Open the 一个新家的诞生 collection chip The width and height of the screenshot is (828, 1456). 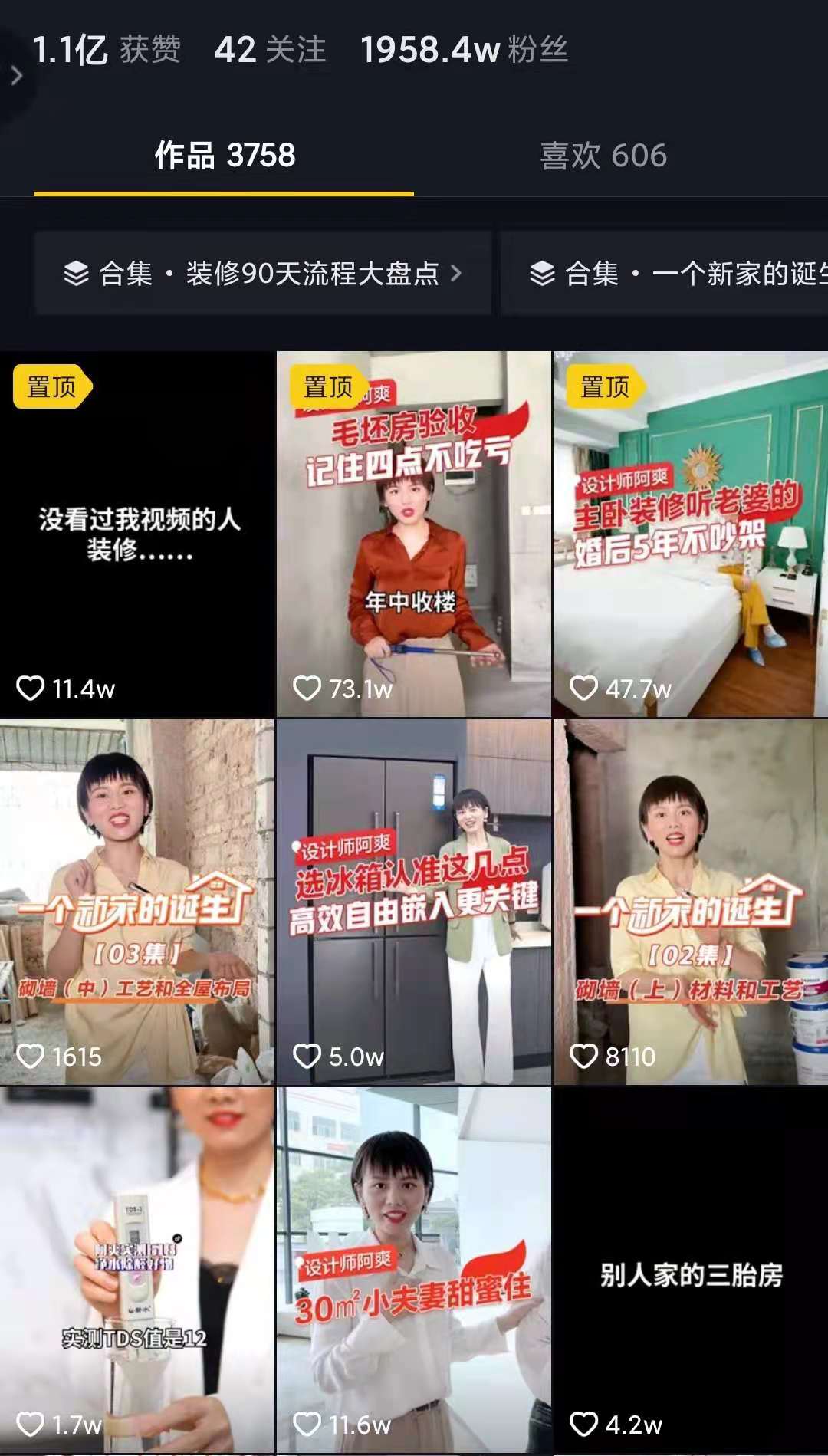665,274
